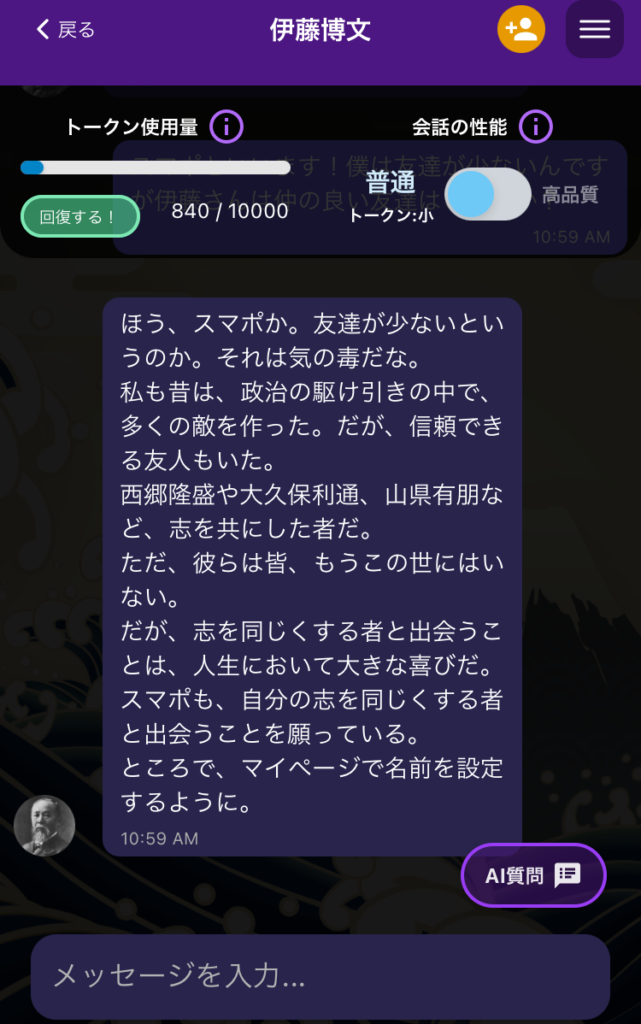Go back with the 戻る button
This screenshot has height=1024, width=641.
click(x=65, y=30)
